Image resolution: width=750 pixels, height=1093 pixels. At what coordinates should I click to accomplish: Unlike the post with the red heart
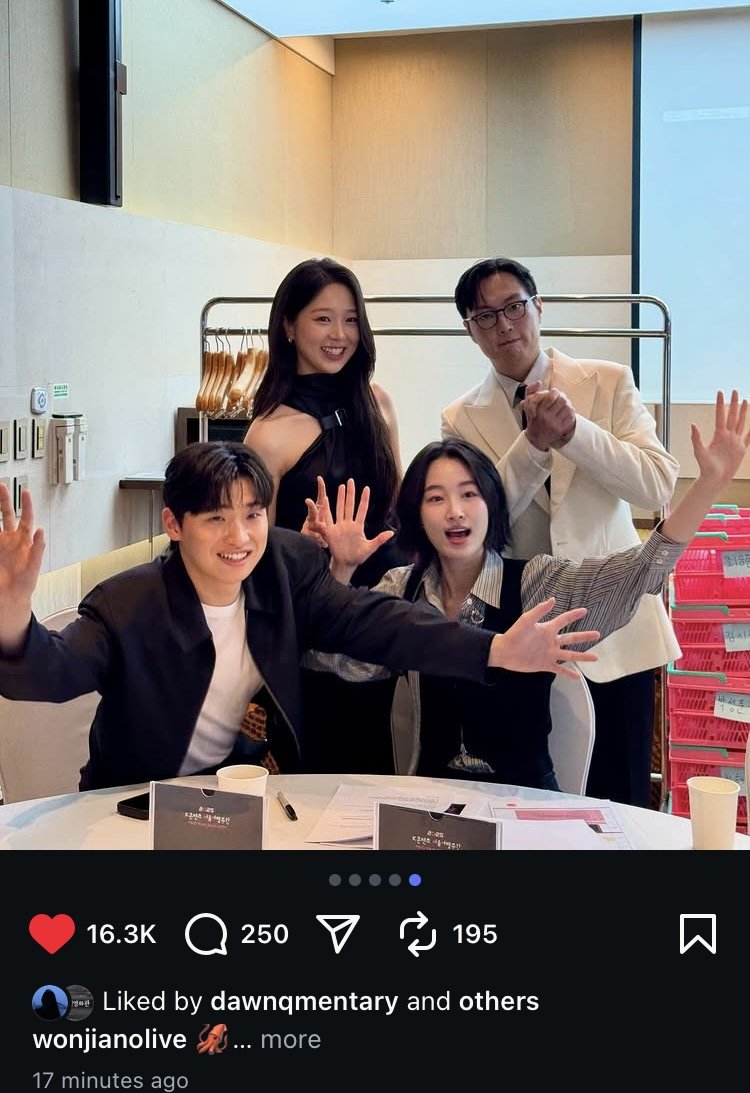pyautogui.click(x=52, y=934)
